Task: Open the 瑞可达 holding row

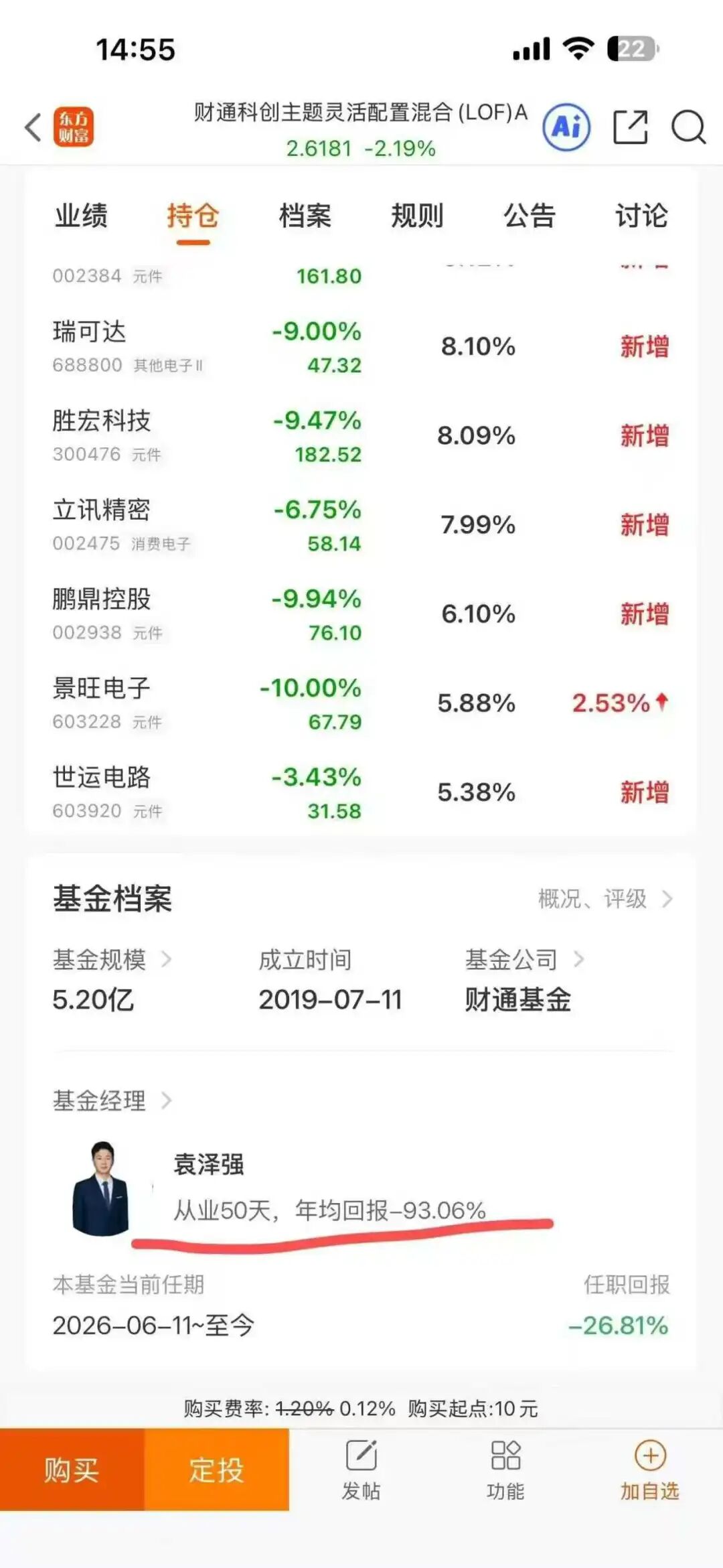Action: coord(361,347)
